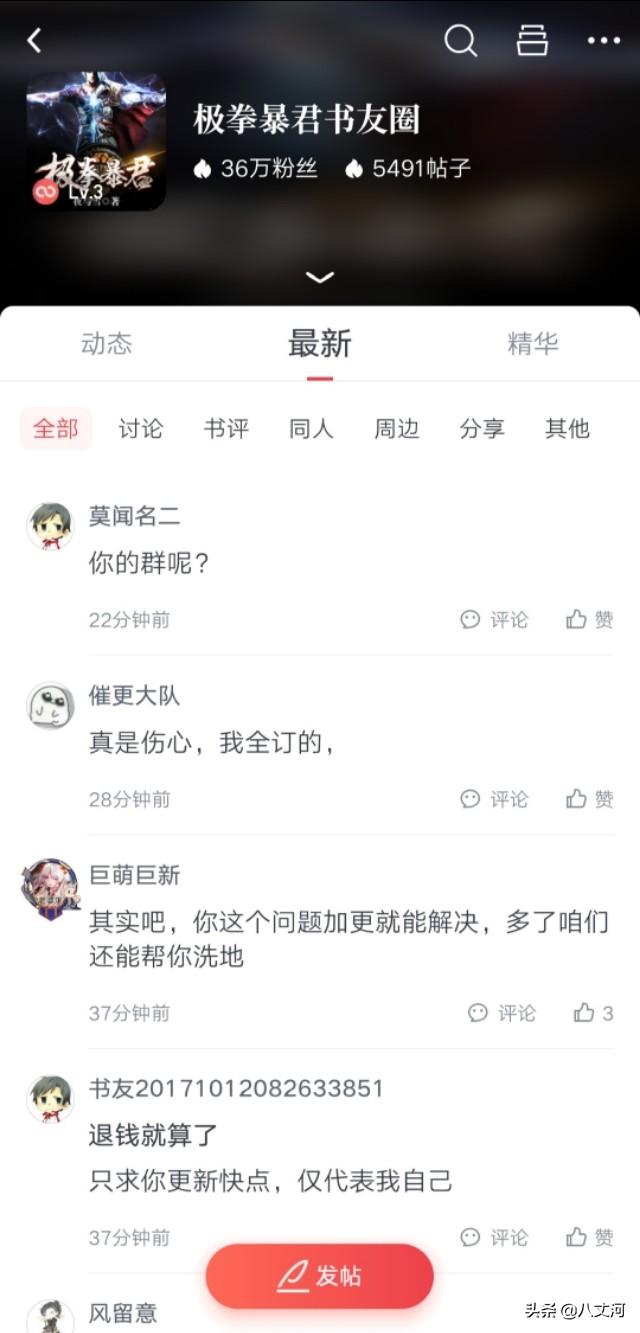Expand the header with the down chevron
The image size is (640, 1333).
320,277
